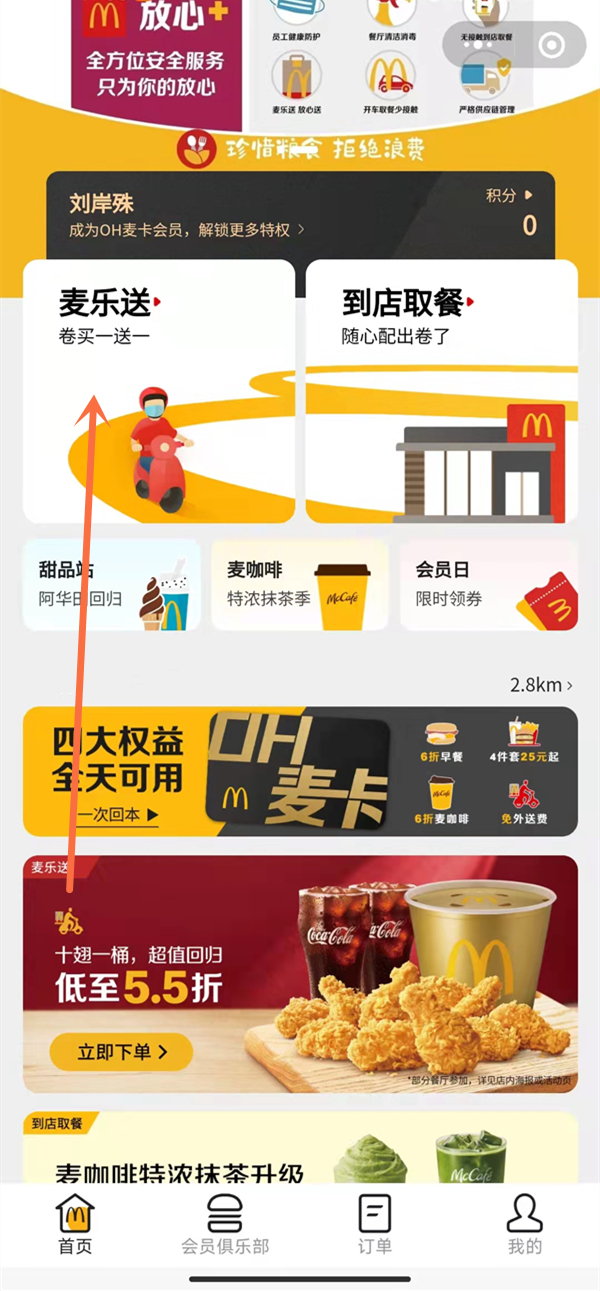Open the 2.8km nearby store link

click(541, 685)
